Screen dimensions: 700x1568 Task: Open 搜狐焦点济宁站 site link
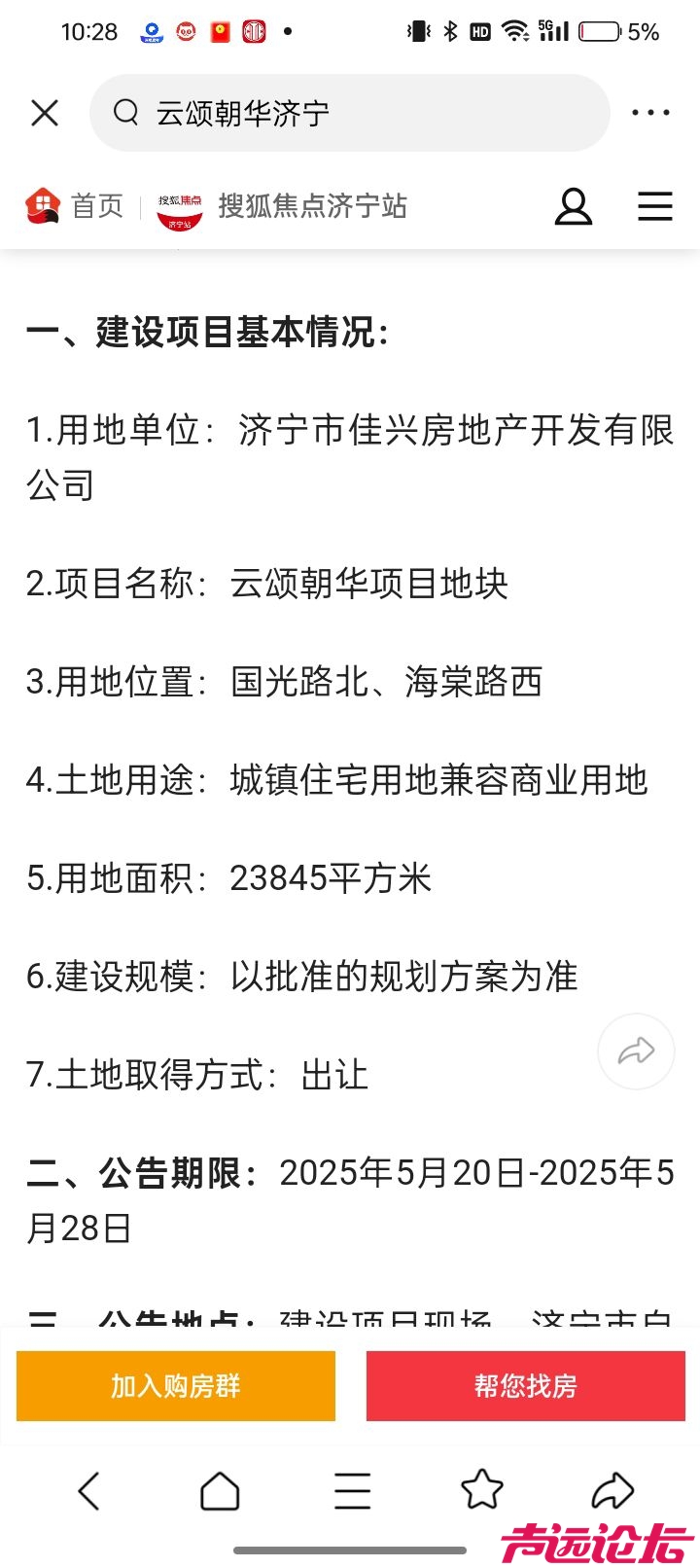pyautogui.click(x=282, y=206)
